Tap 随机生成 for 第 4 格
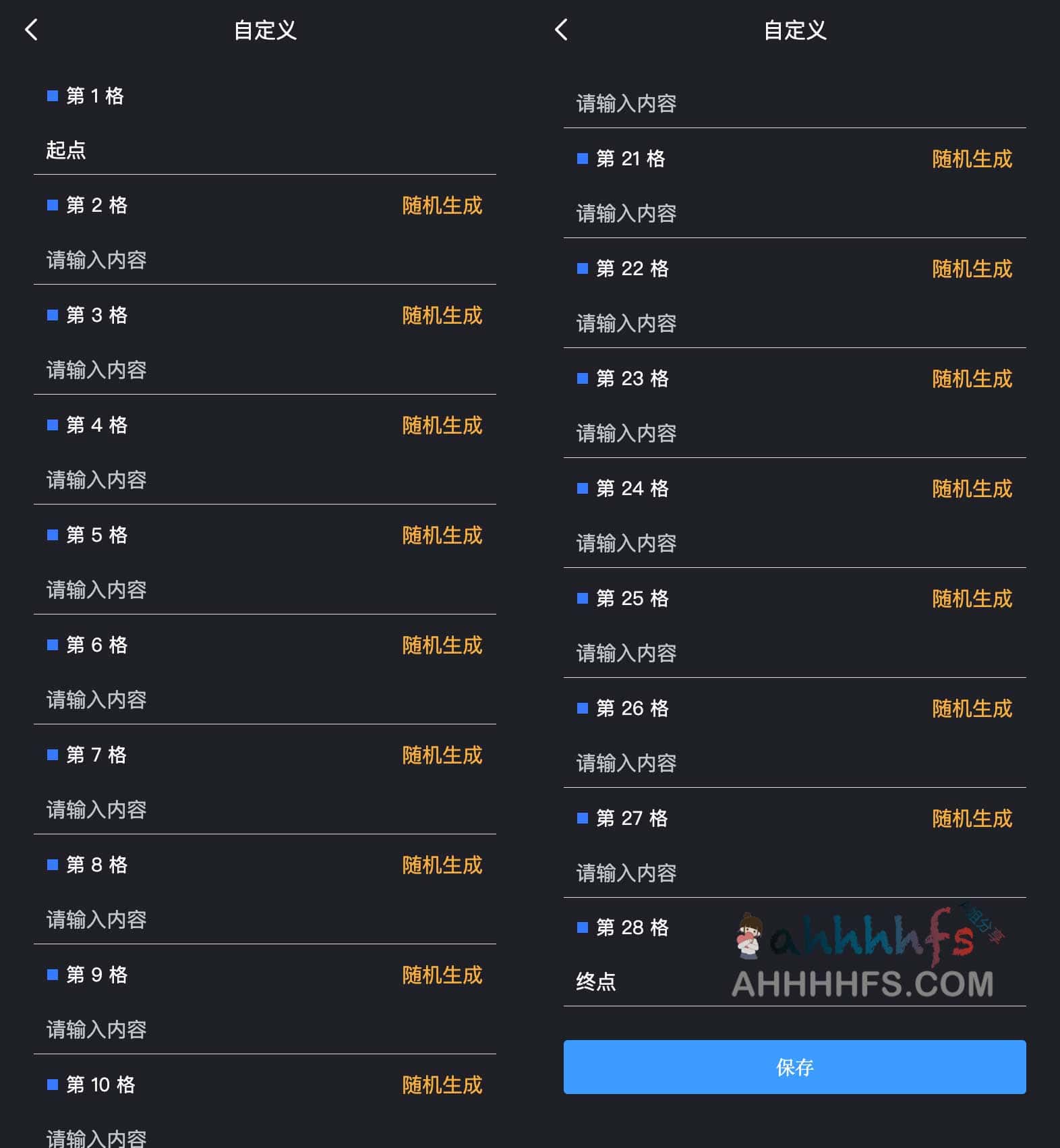The width and height of the screenshot is (1060, 1148). (442, 425)
